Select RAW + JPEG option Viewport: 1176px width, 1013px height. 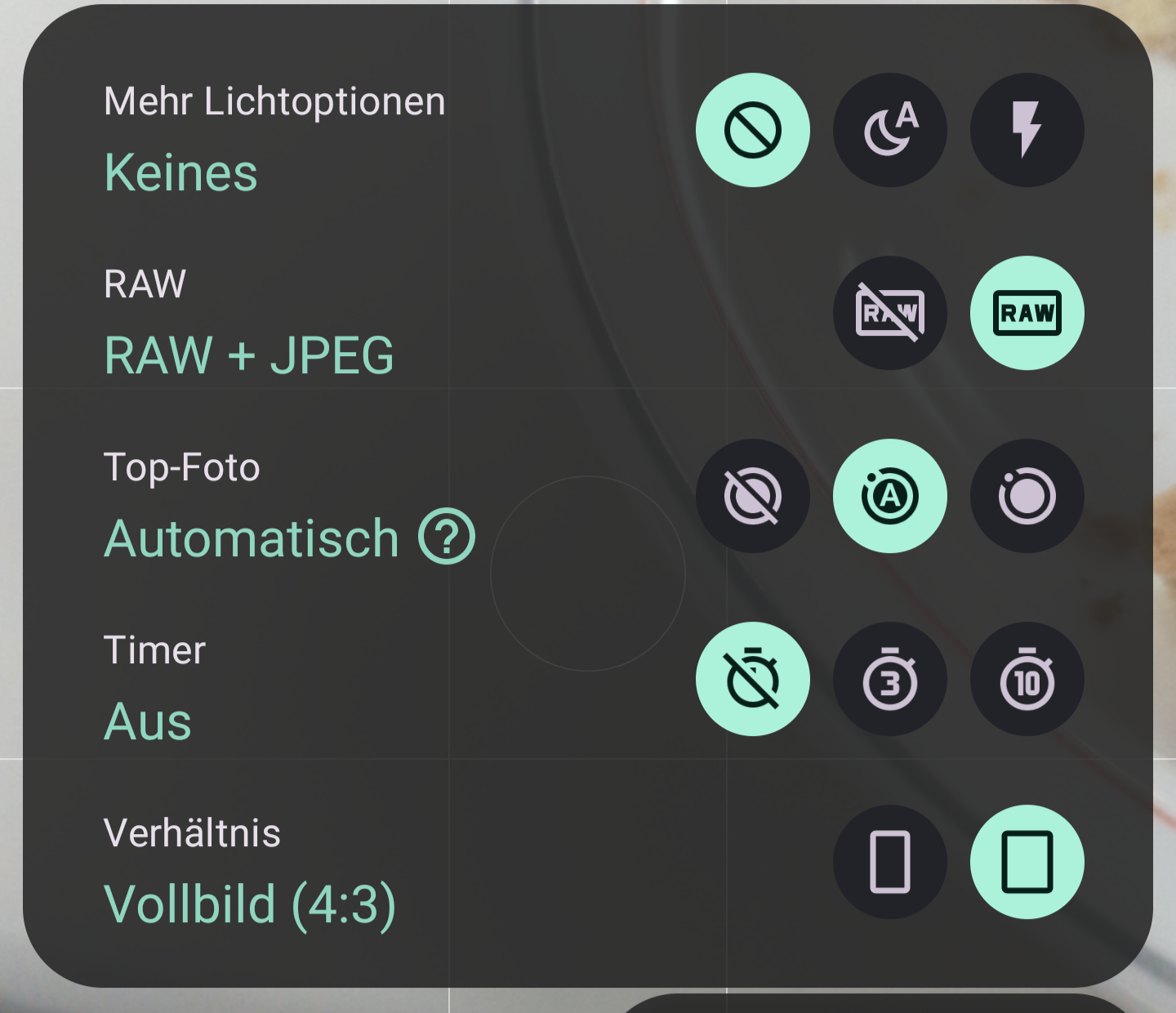(x=1027, y=313)
